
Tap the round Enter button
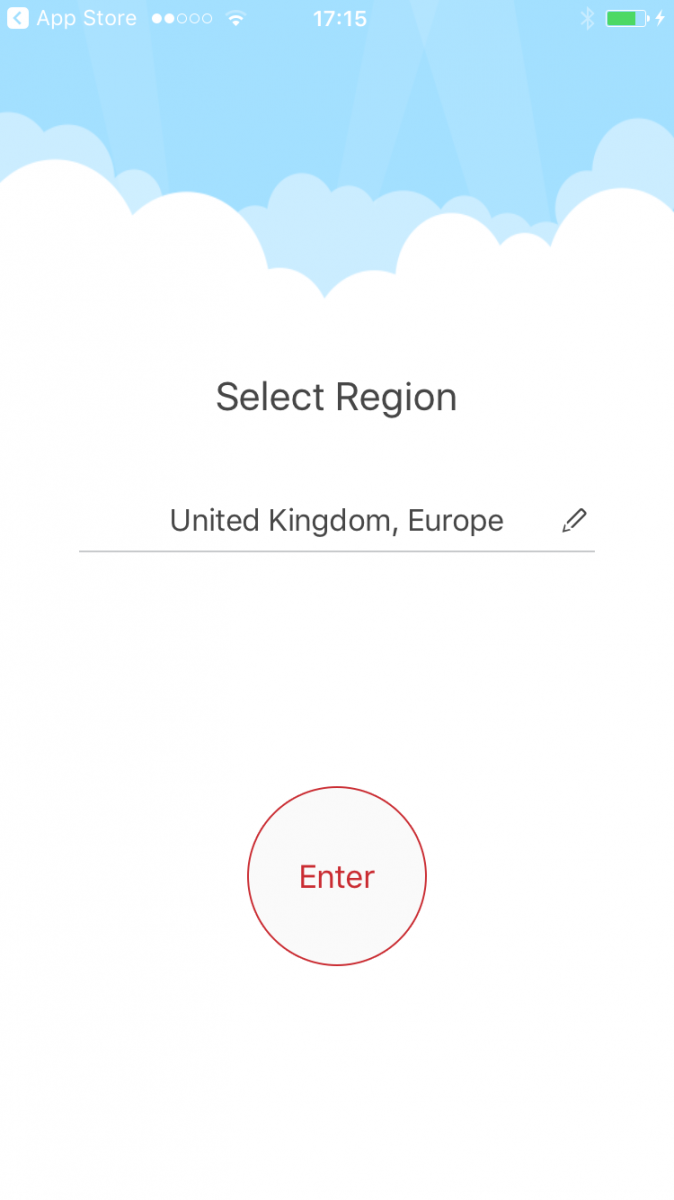click(x=337, y=876)
